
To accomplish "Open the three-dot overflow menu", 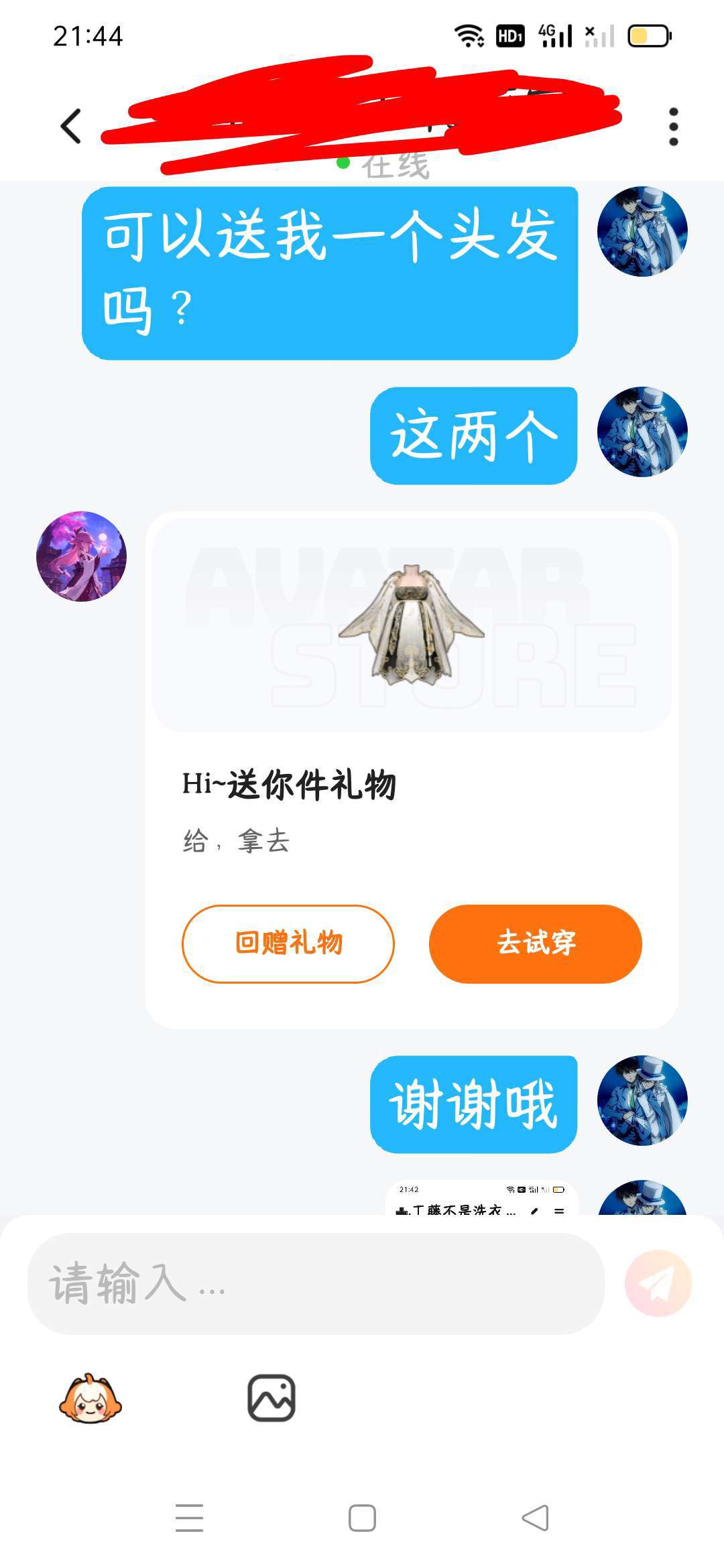I will 673,126.
